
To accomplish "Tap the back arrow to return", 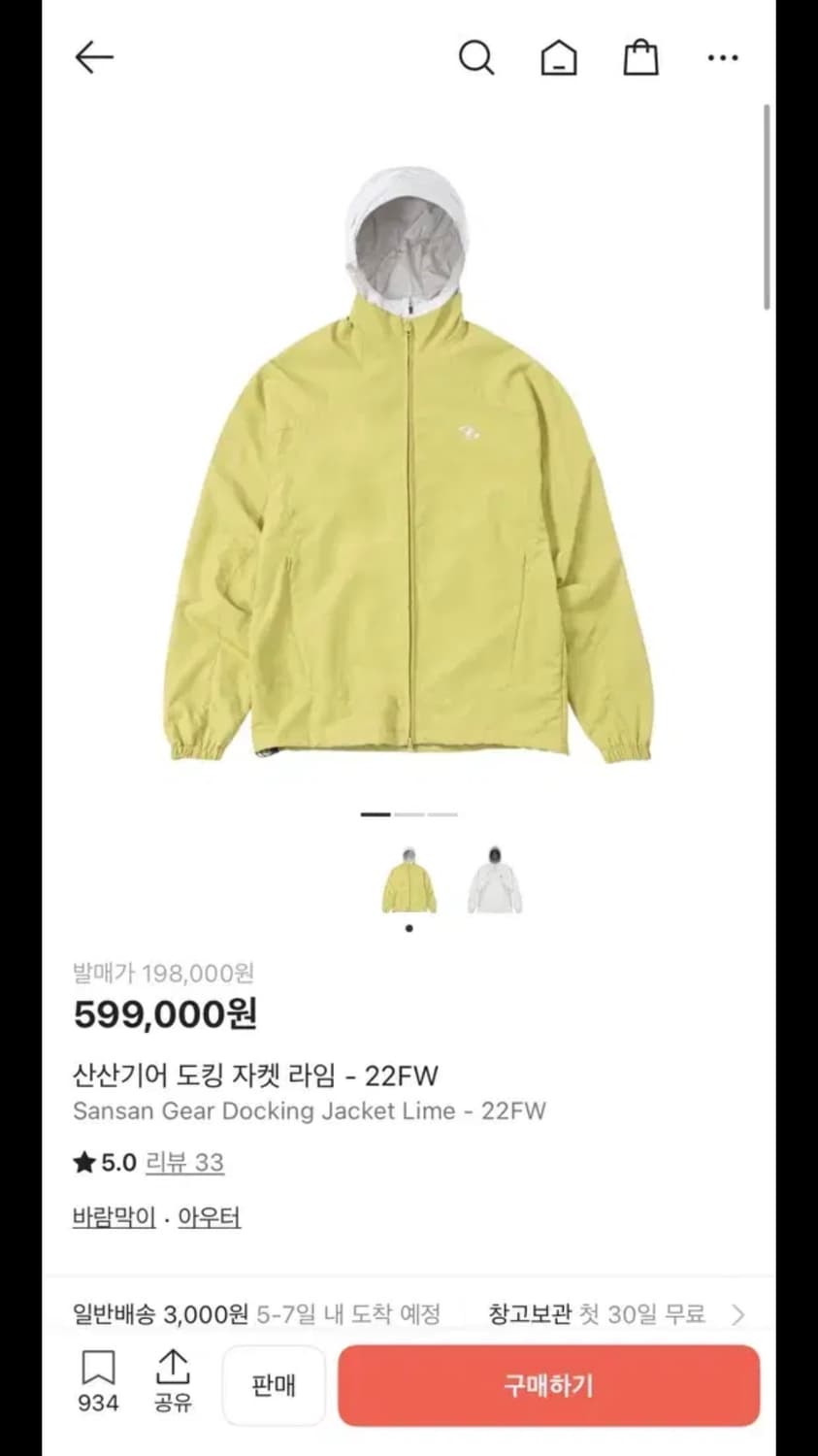I will tap(93, 57).
